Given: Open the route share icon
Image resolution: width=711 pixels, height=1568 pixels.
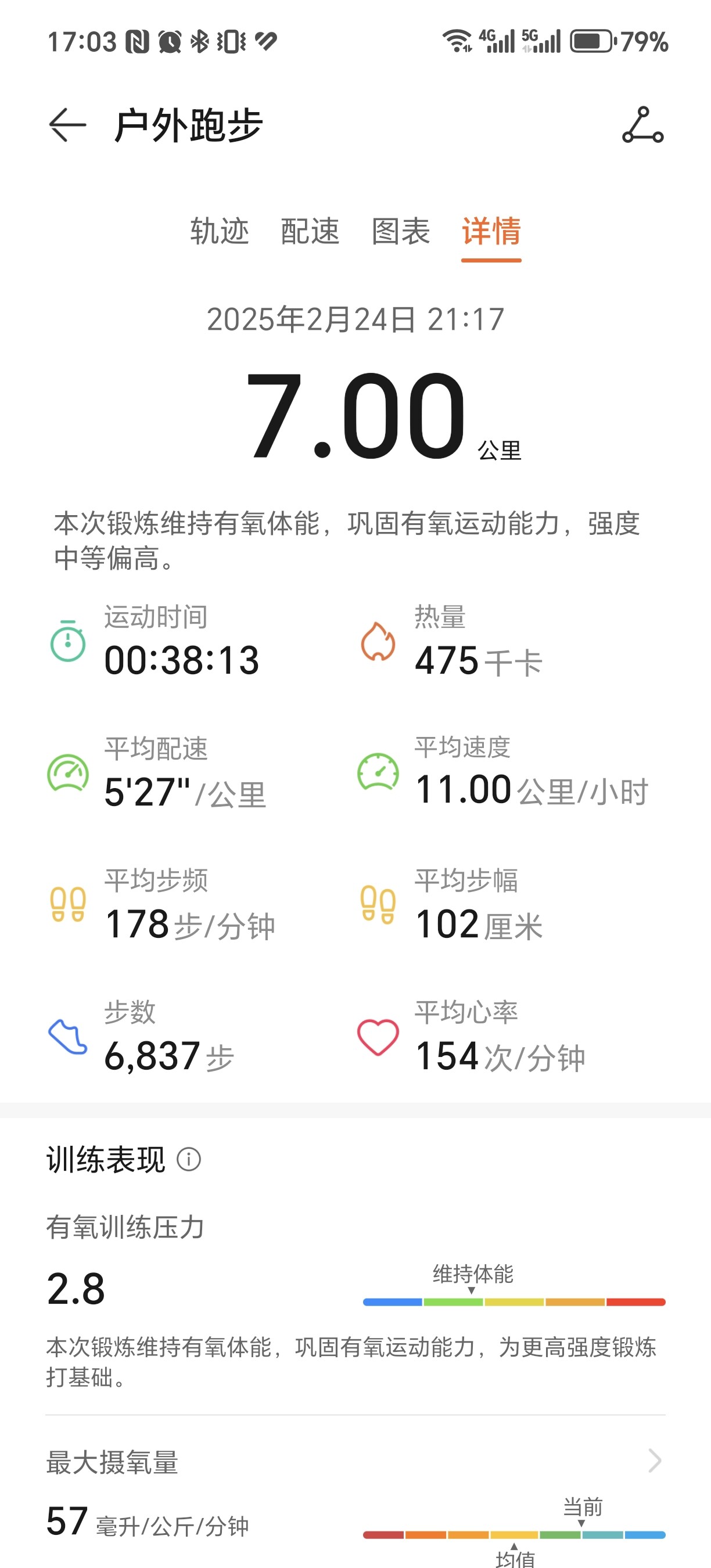Looking at the screenshot, I should point(642,125).
